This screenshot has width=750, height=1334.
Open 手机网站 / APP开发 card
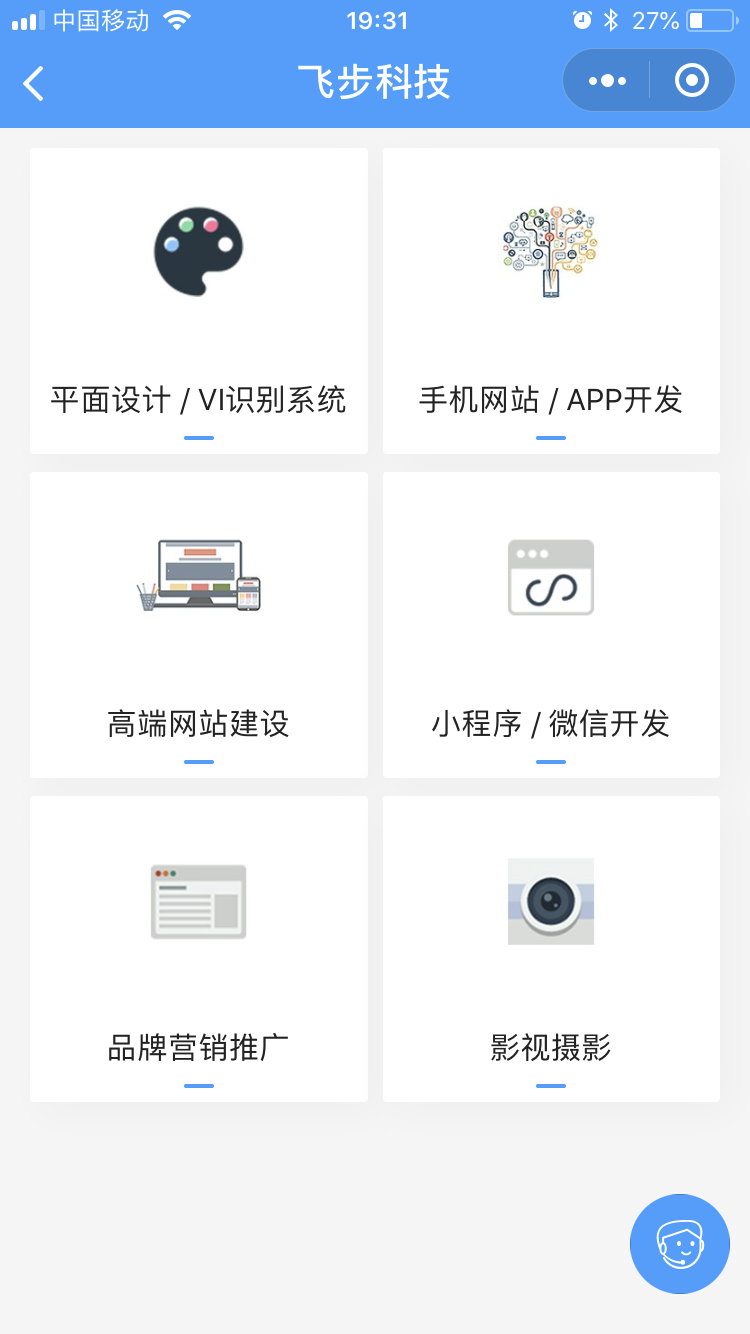pos(551,301)
